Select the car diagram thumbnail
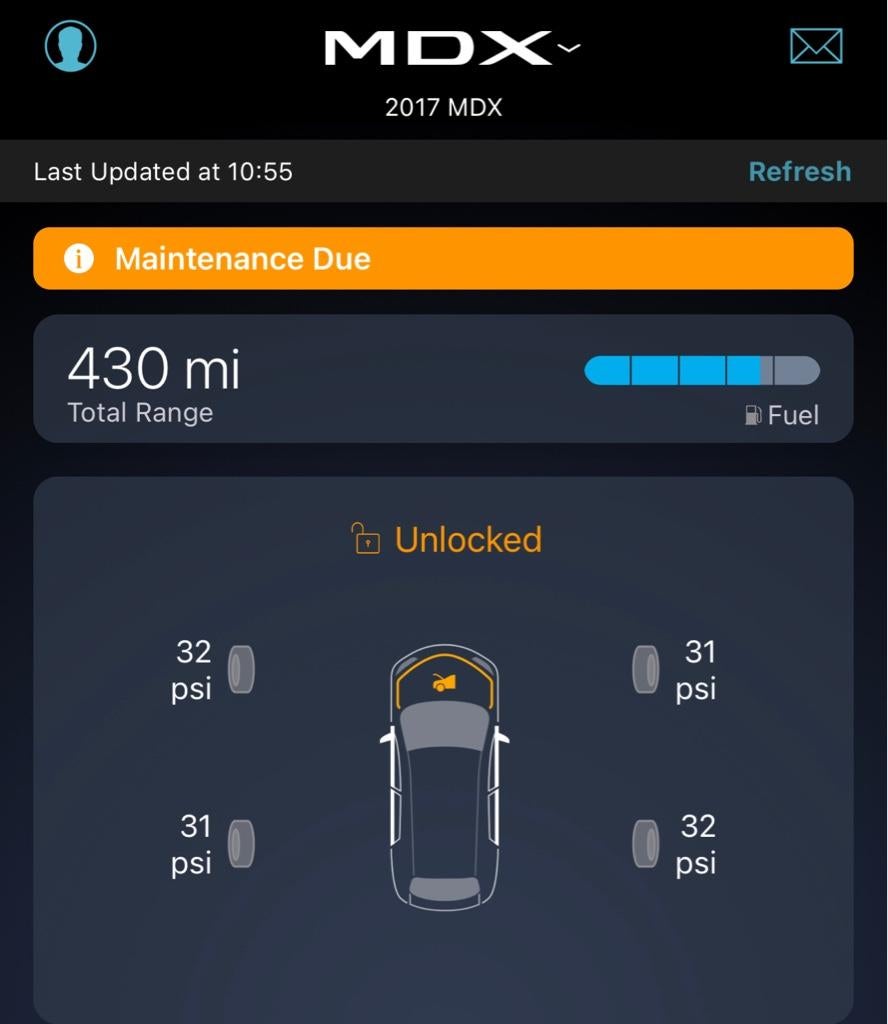The image size is (888, 1024). 443,780
